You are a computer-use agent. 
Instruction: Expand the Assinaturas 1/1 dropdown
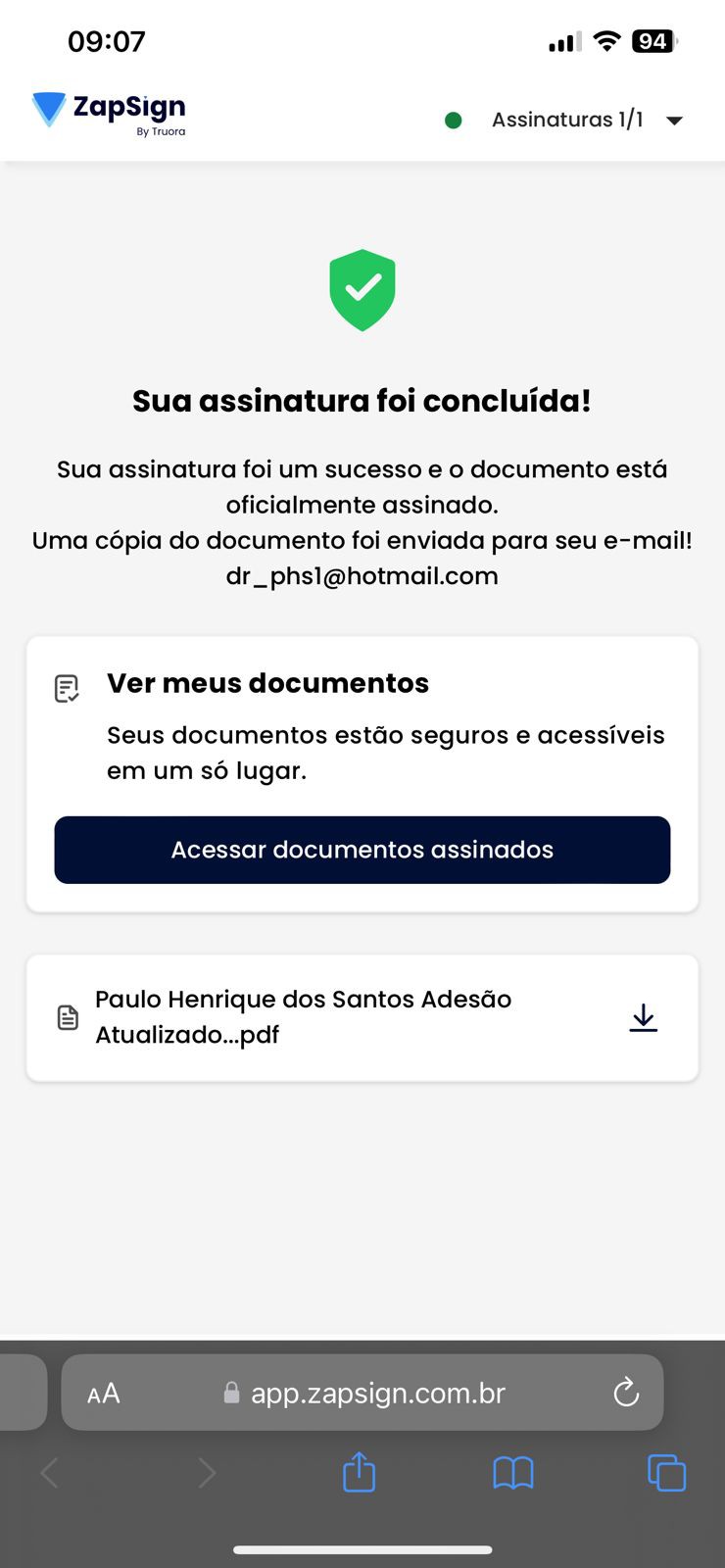[674, 121]
